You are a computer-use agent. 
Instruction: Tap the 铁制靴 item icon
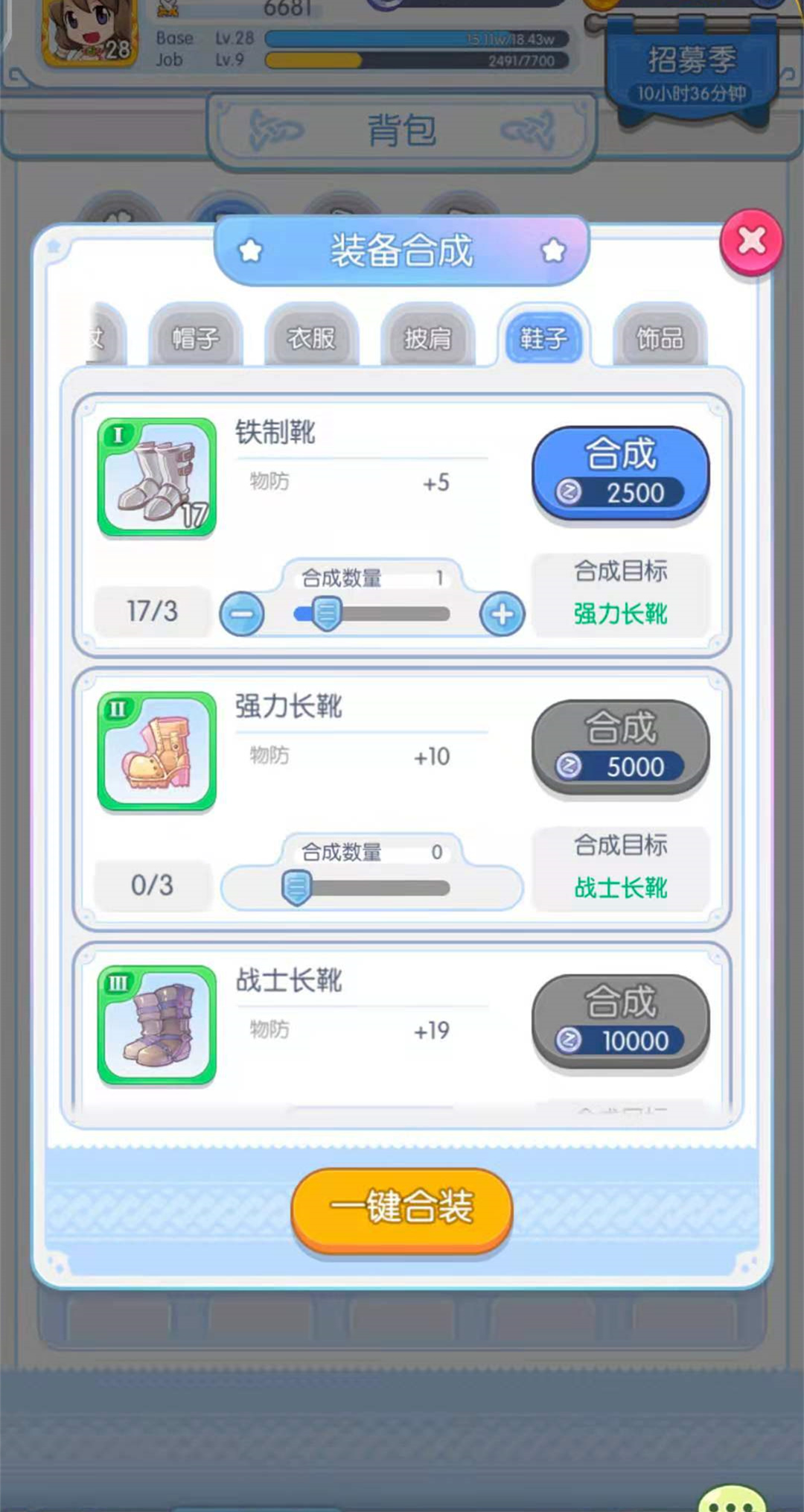(x=157, y=477)
